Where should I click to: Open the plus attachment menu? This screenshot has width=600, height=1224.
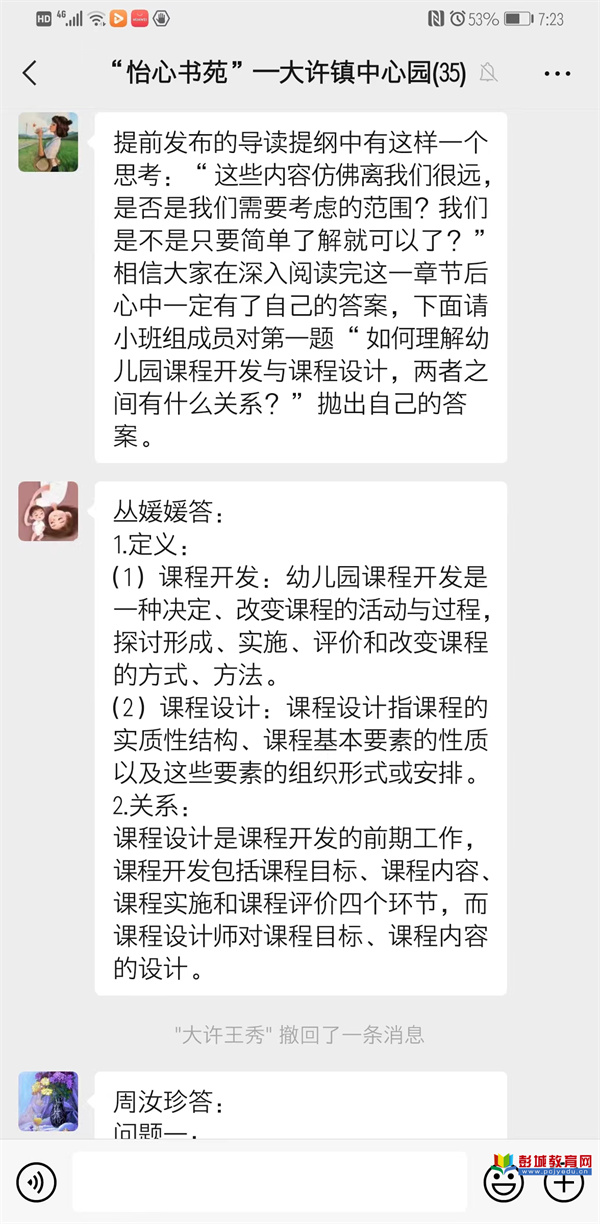click(x=564, y=1183)
